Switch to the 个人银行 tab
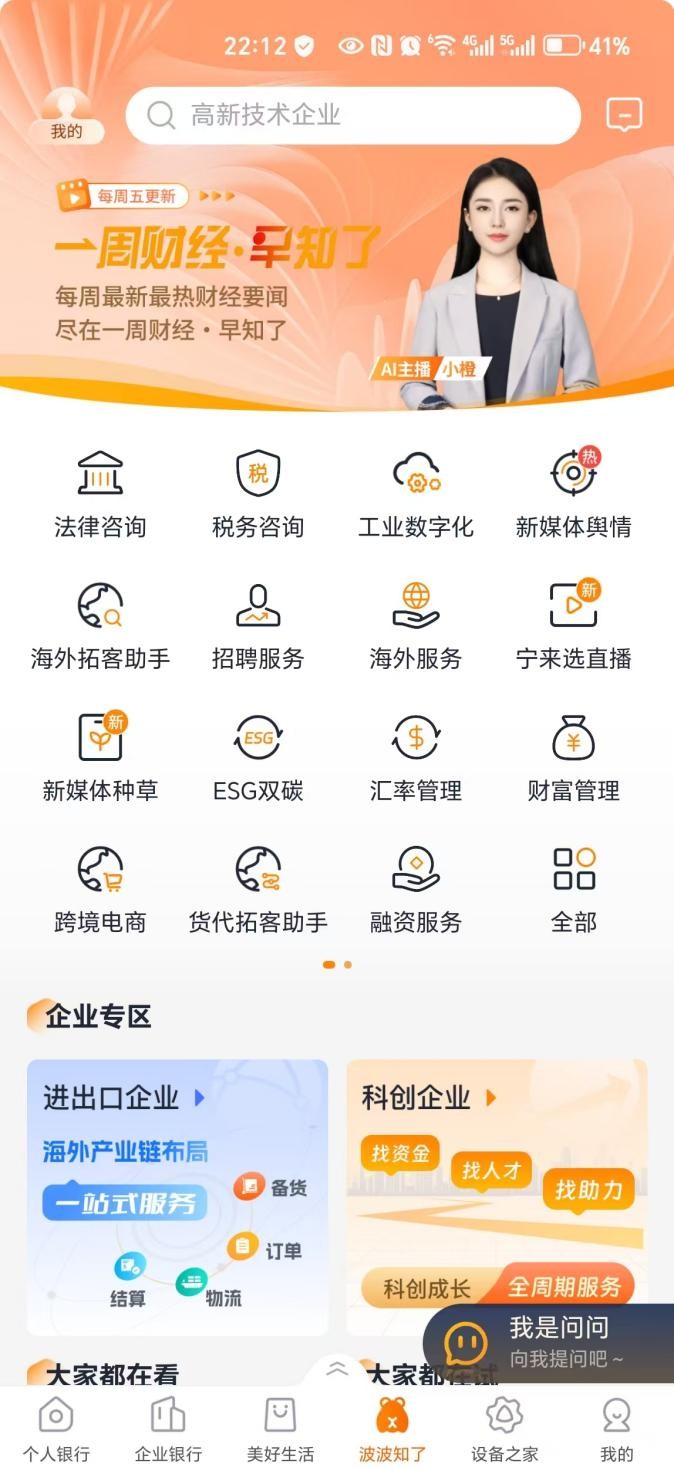The image size is (674, 1470). (x=56, y=1430)
